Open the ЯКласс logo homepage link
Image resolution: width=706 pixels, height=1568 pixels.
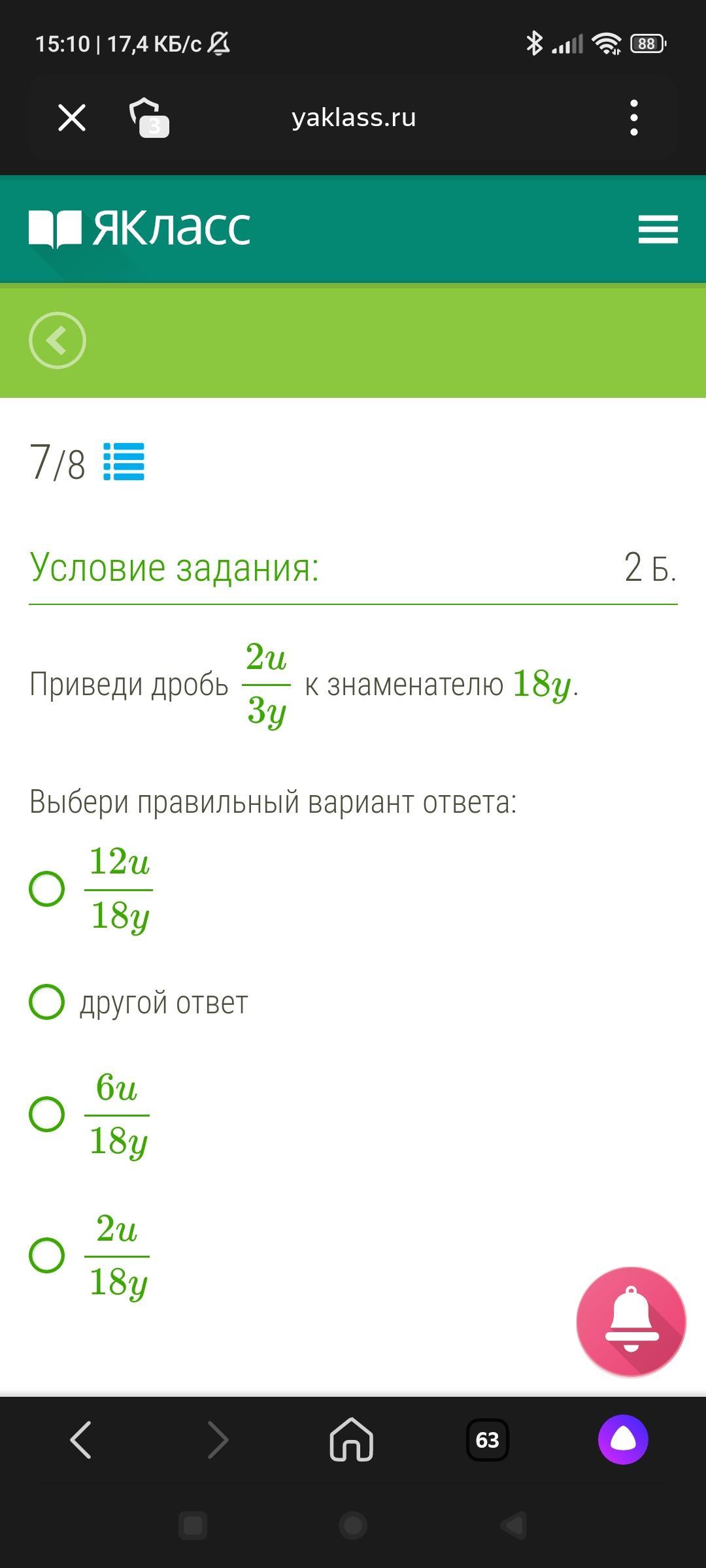[140, 229]
